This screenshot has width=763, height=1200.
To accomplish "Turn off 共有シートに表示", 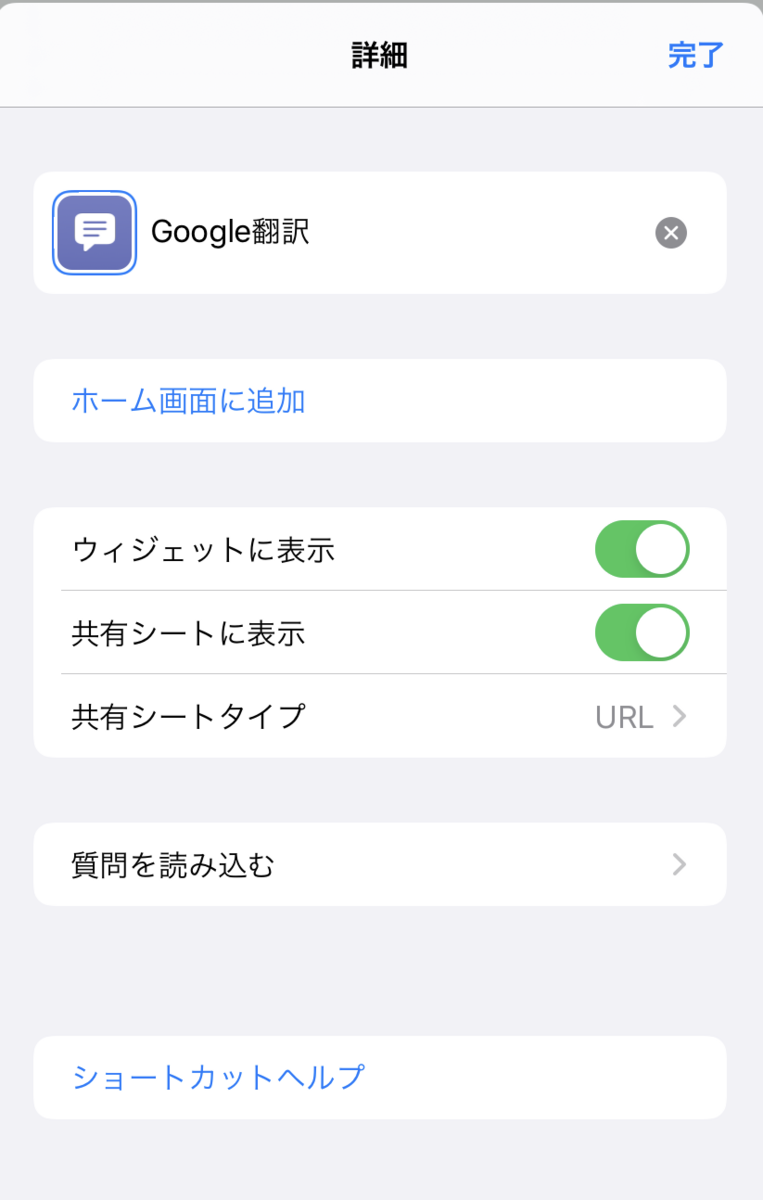I will (642, 632).
